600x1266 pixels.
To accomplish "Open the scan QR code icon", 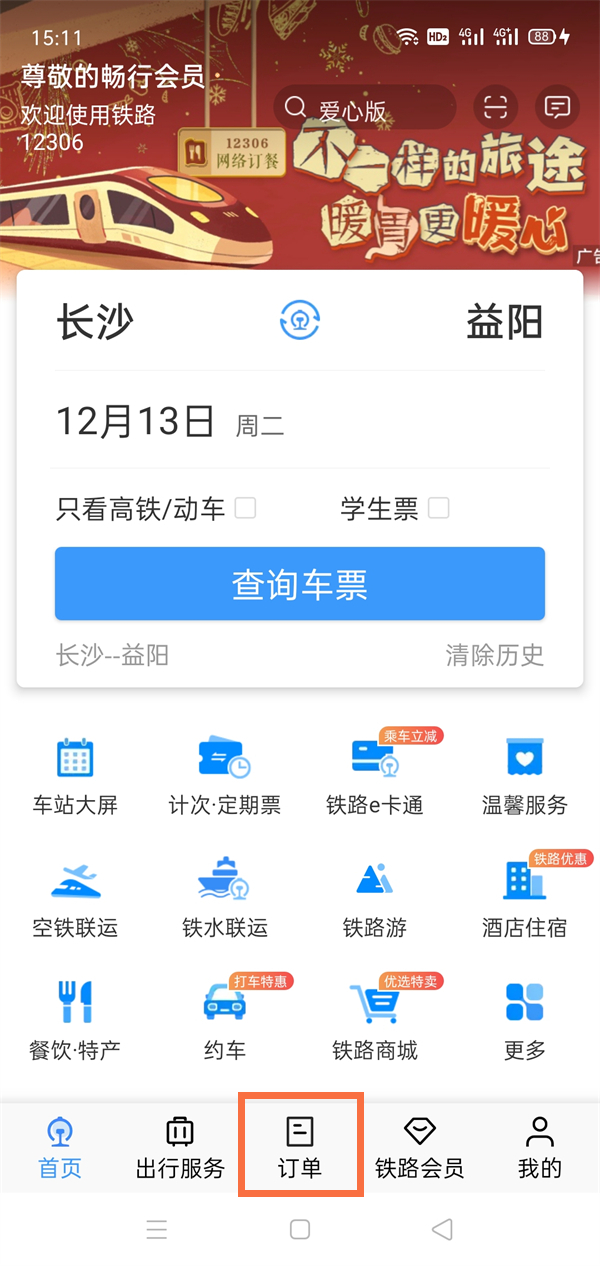I will click(495, 107).
